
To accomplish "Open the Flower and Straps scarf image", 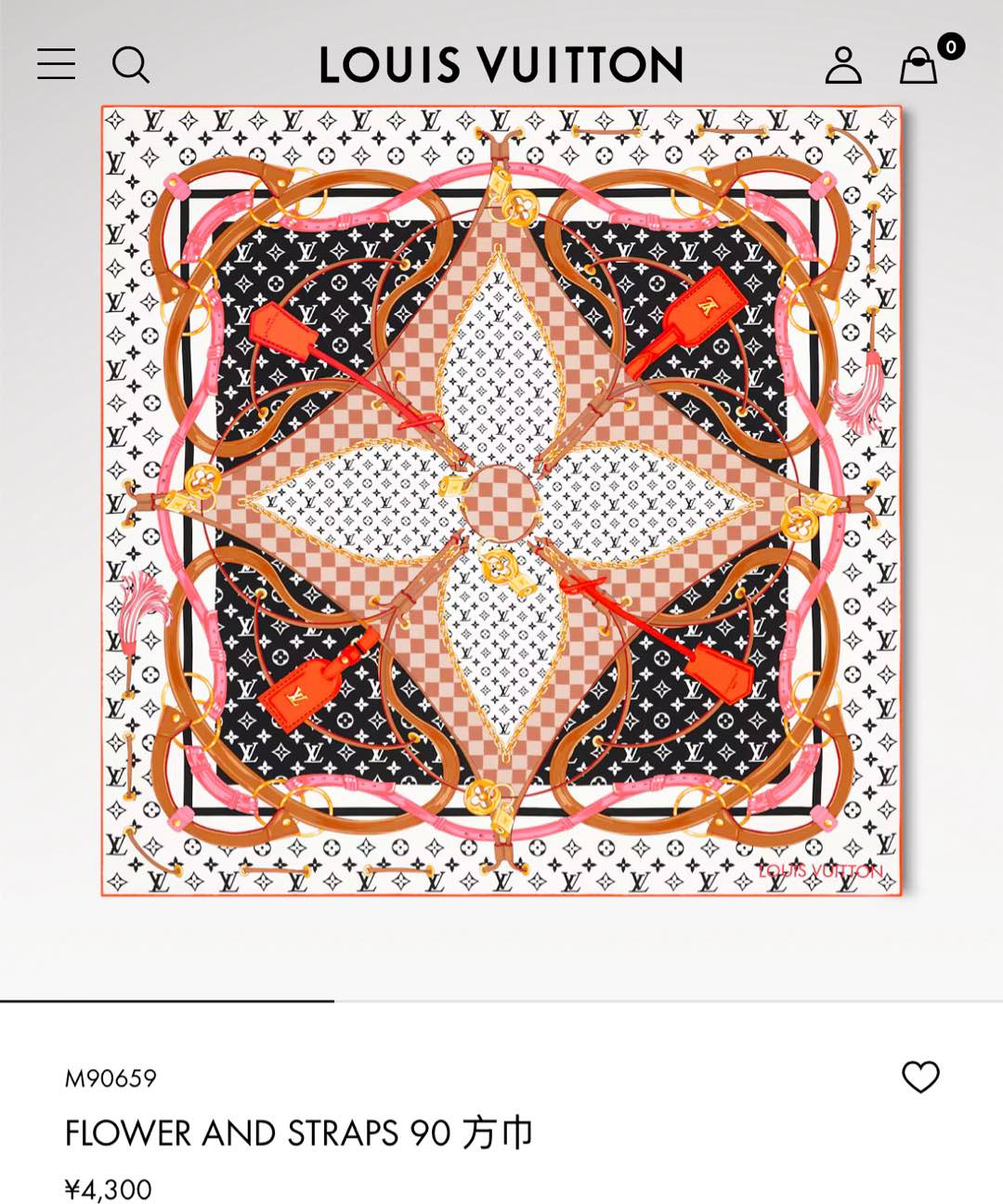I will tap(501, 500).
